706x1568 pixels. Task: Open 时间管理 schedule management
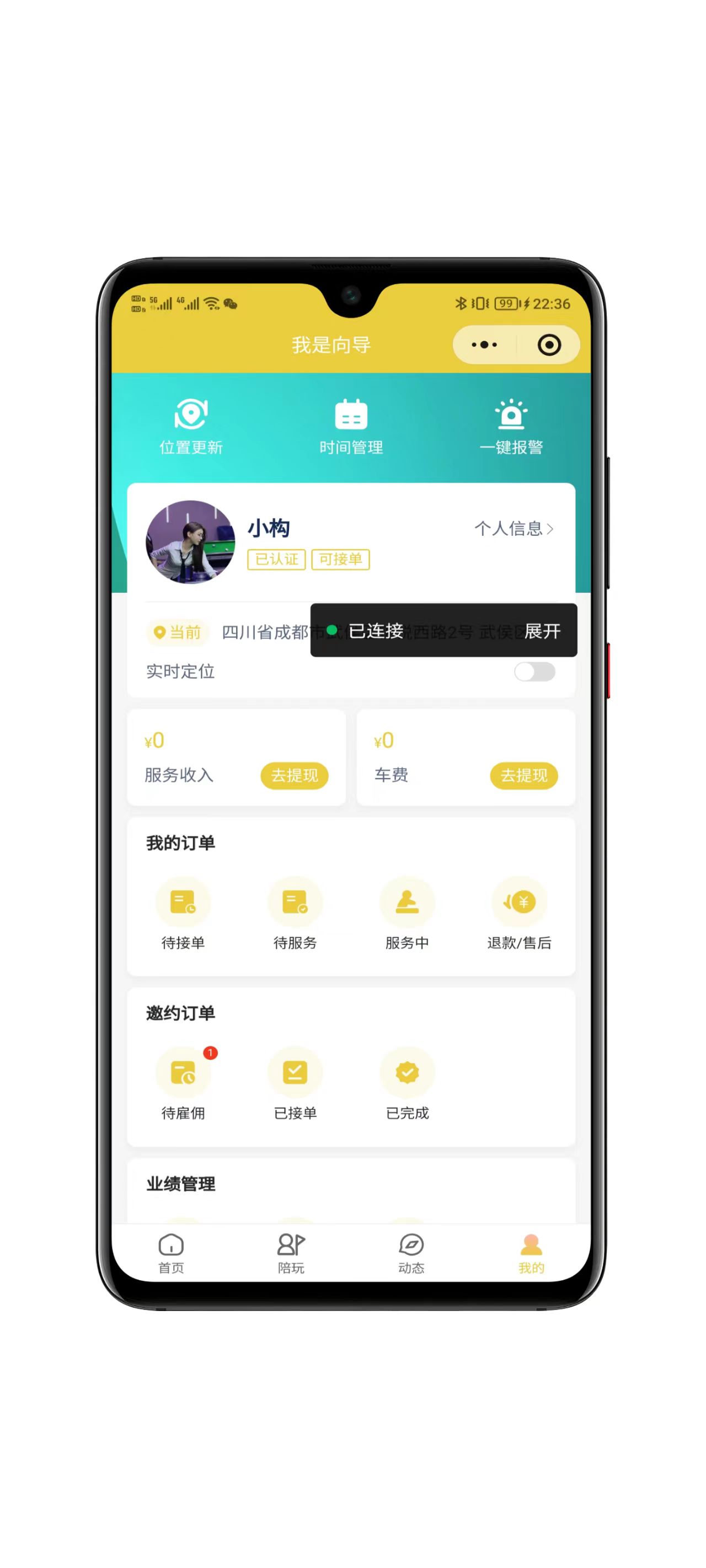tap(351, 427)
